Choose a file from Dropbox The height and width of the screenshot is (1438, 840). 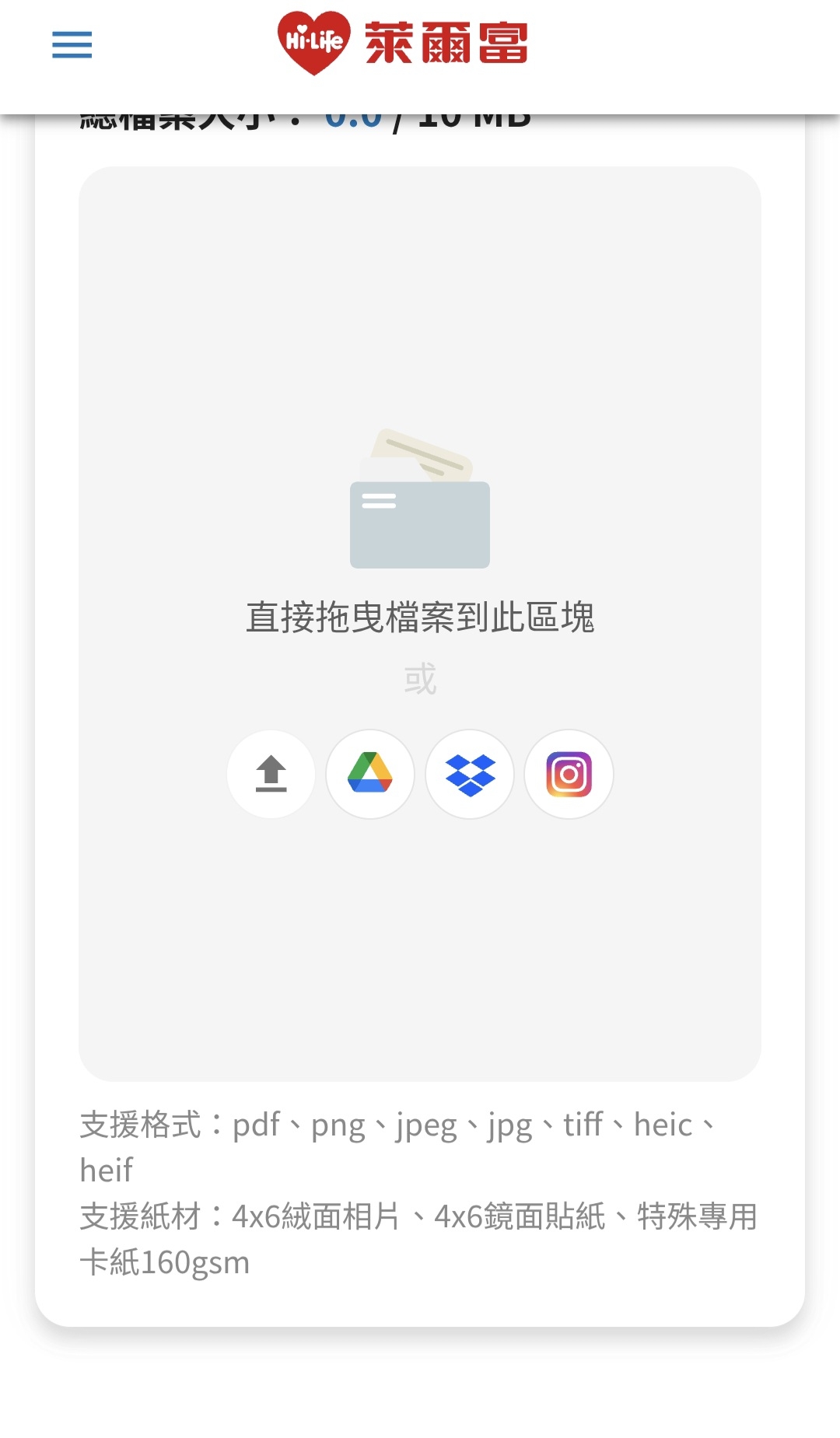tap(470, 774)
